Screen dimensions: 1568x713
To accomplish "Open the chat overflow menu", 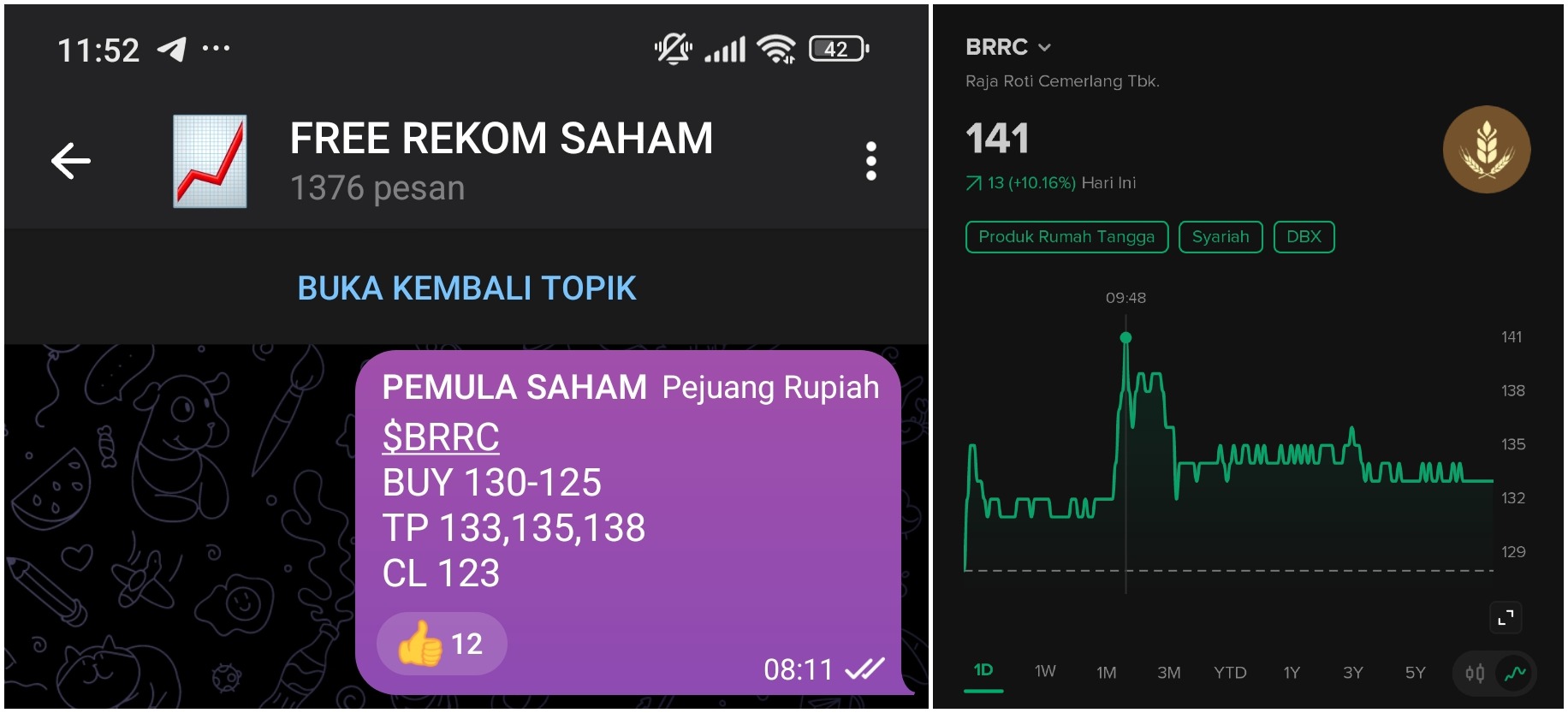I will [870, 161].
